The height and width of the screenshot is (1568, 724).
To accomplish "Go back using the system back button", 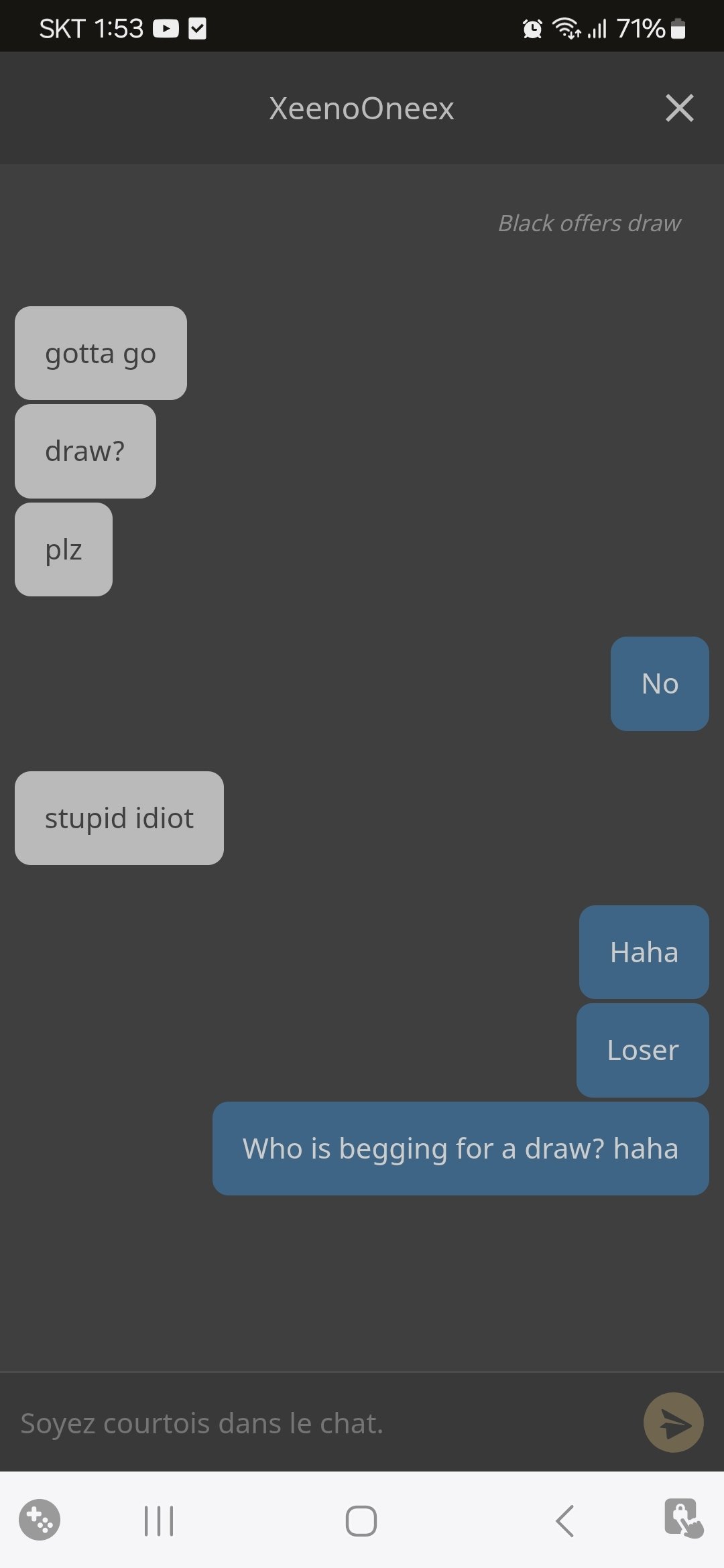I will point(565,1520).
